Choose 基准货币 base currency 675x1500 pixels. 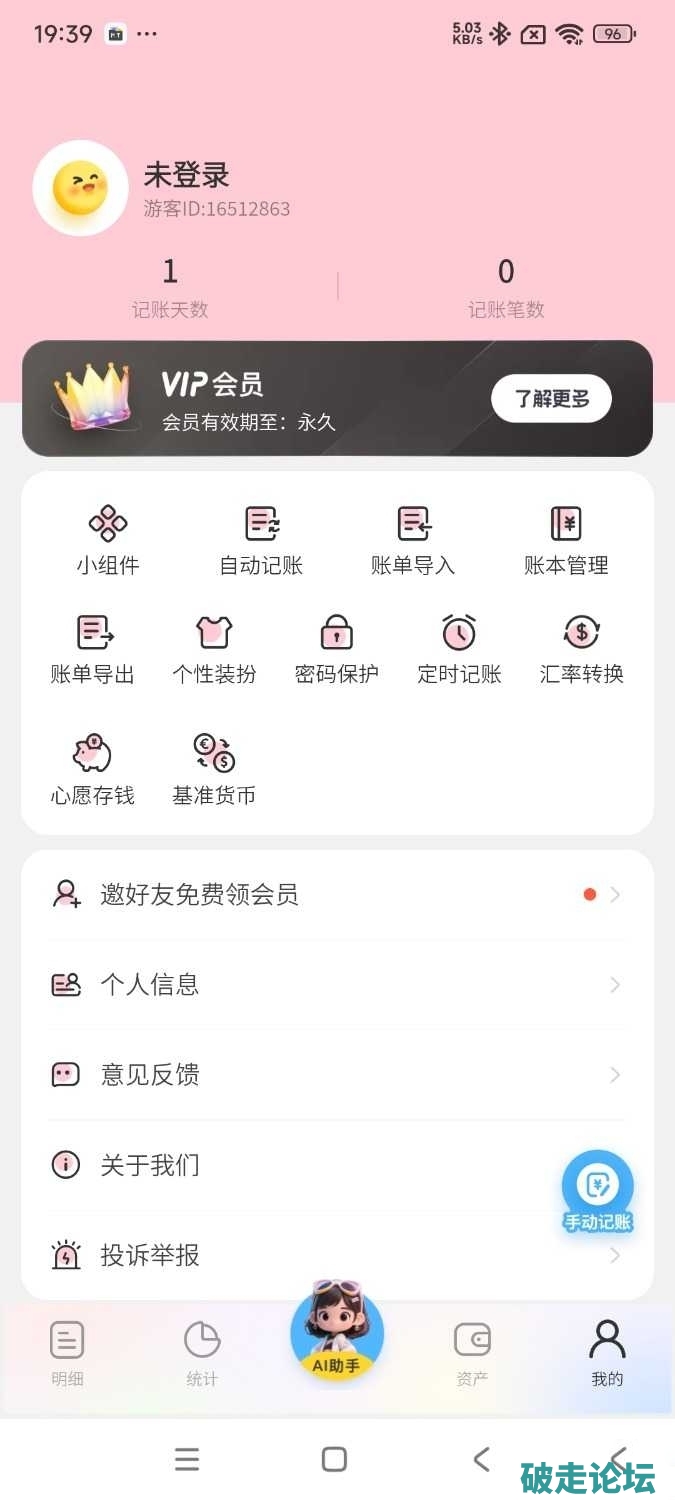pos(214,770)
